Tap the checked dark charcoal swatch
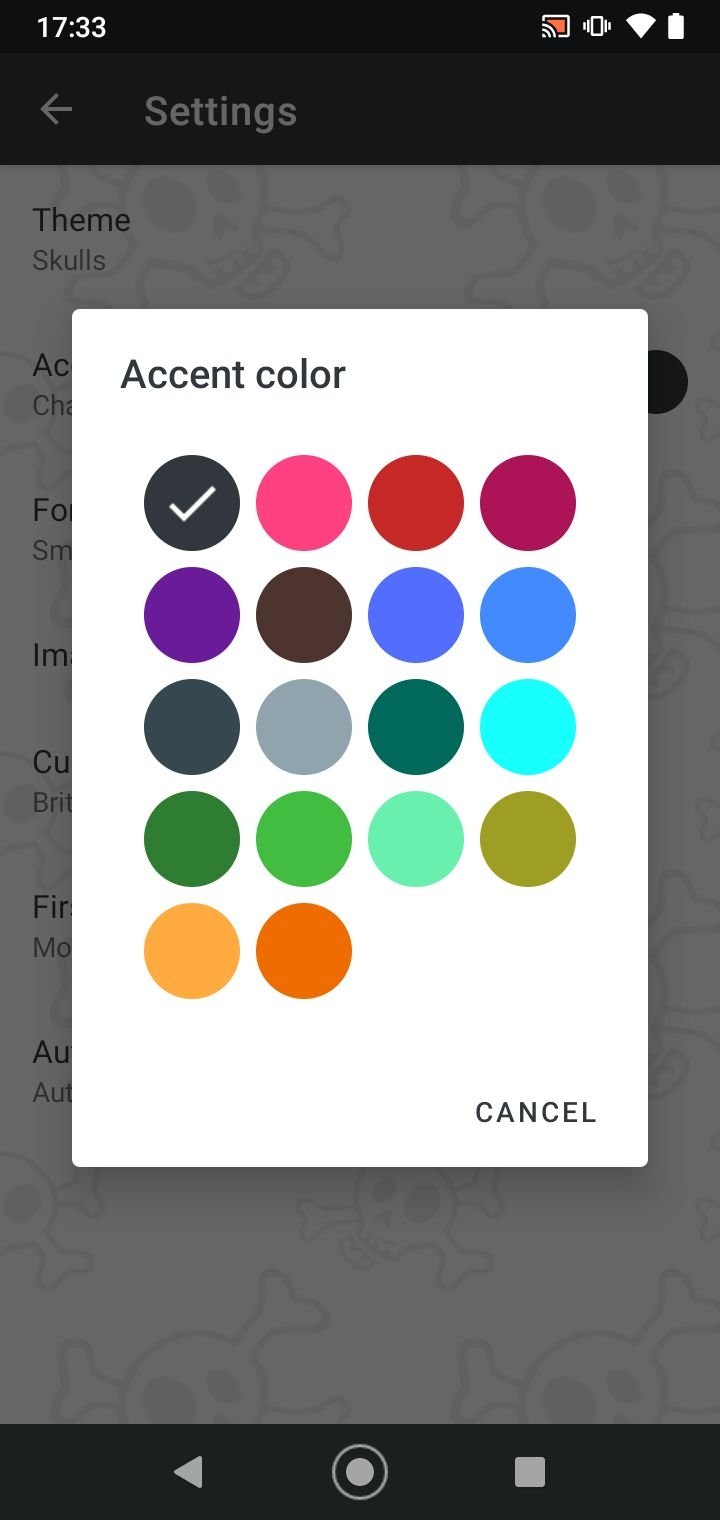This screenshot has width=720, height=1520. 192,503
